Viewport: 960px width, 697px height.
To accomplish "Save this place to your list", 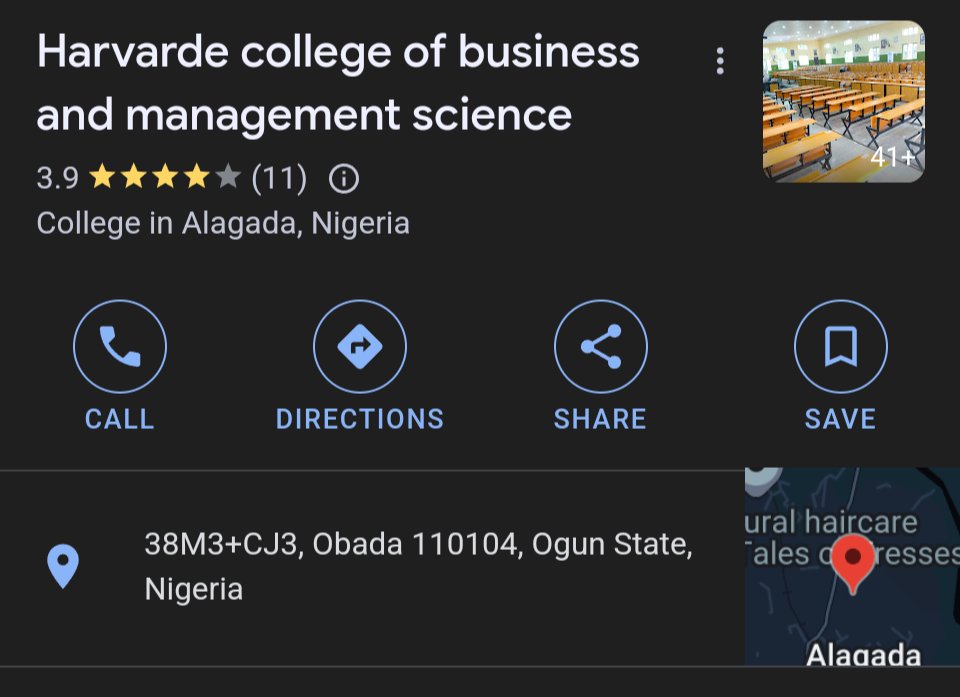I will 840,347.
